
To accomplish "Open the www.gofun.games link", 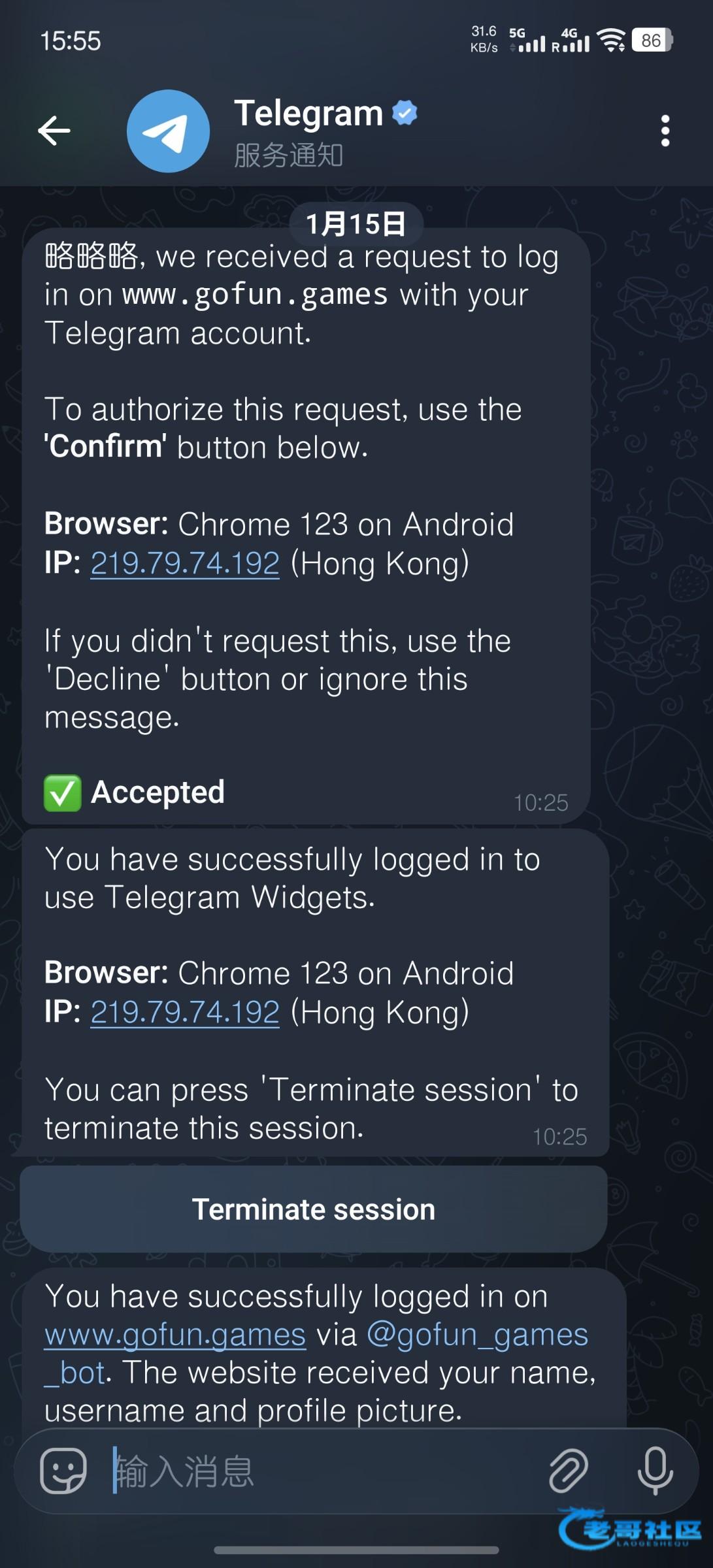I will point(175,1335).
